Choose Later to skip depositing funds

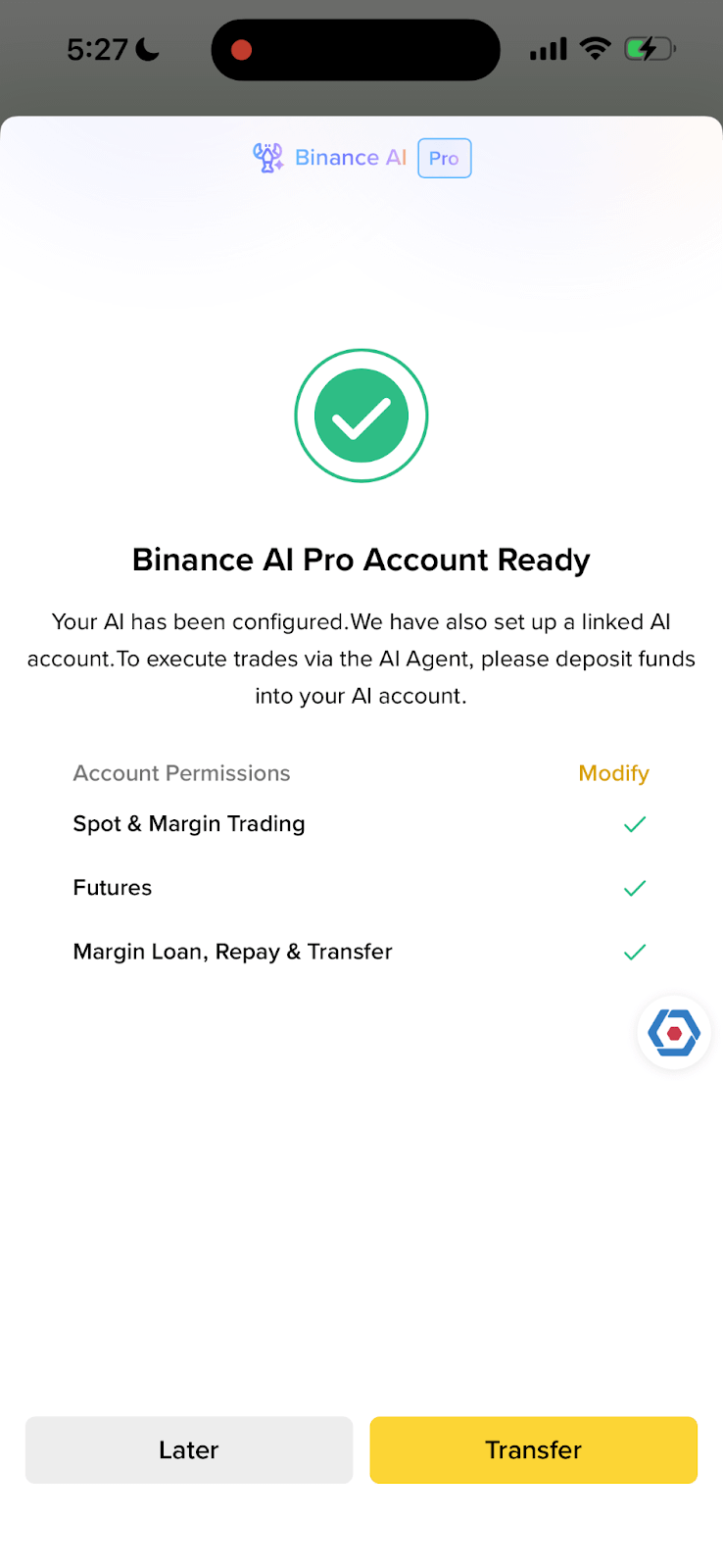189,1449
